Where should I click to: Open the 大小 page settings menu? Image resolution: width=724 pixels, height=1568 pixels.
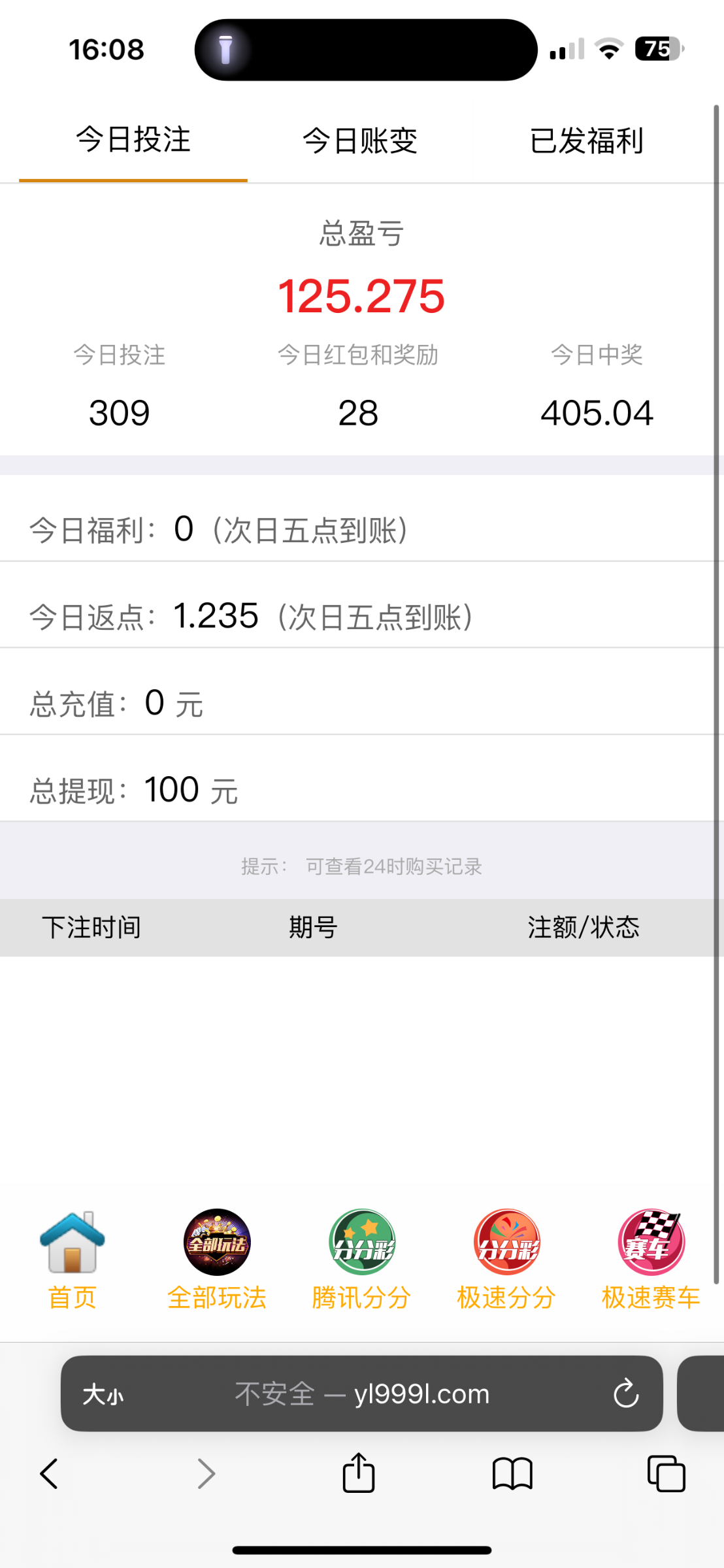coord(103,1394)
